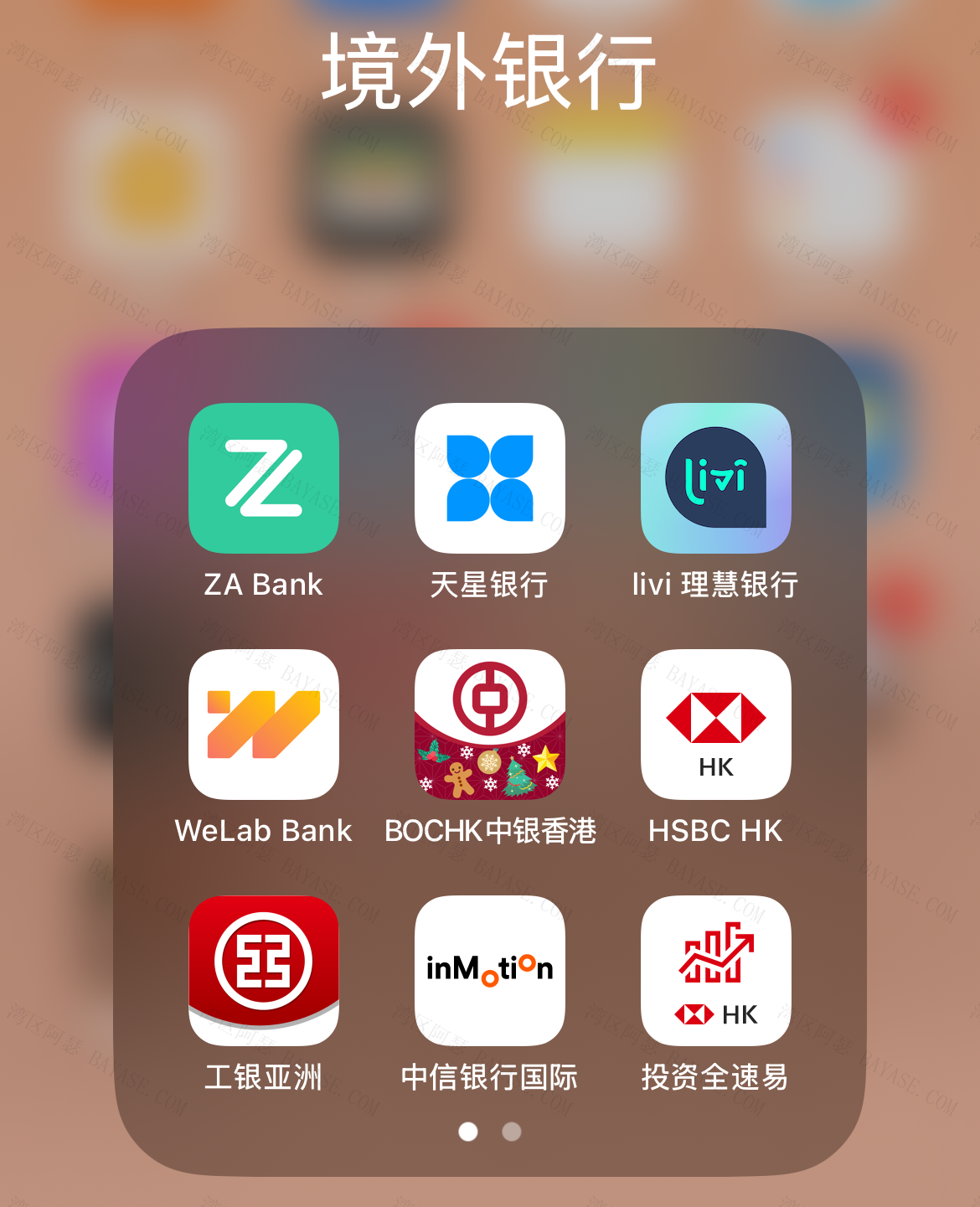Open the ZA Bank app
The width and height of the screenshot is (980, 1207).
click(x=264, y=478)
